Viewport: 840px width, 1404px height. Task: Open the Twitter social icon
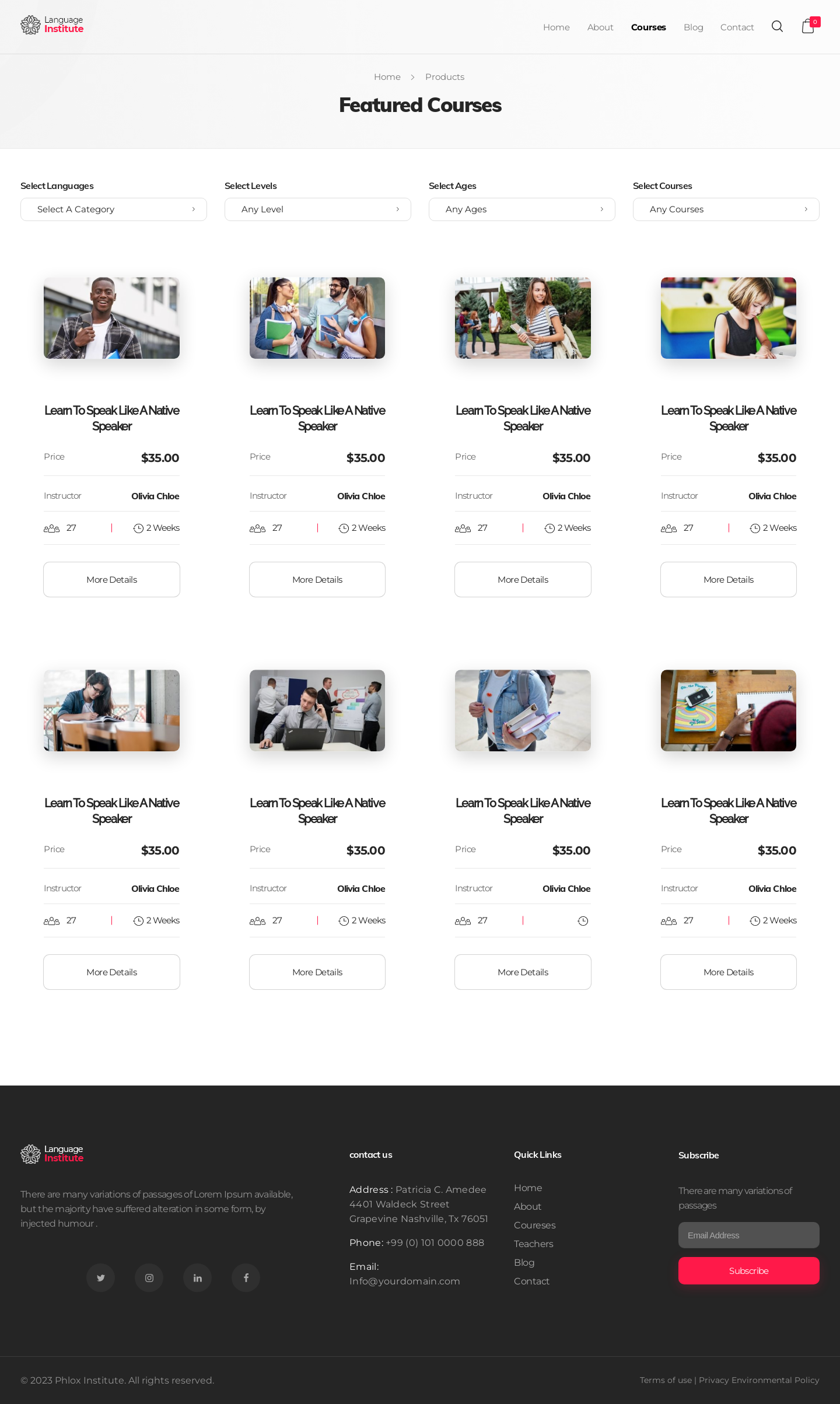point(101,1278)
